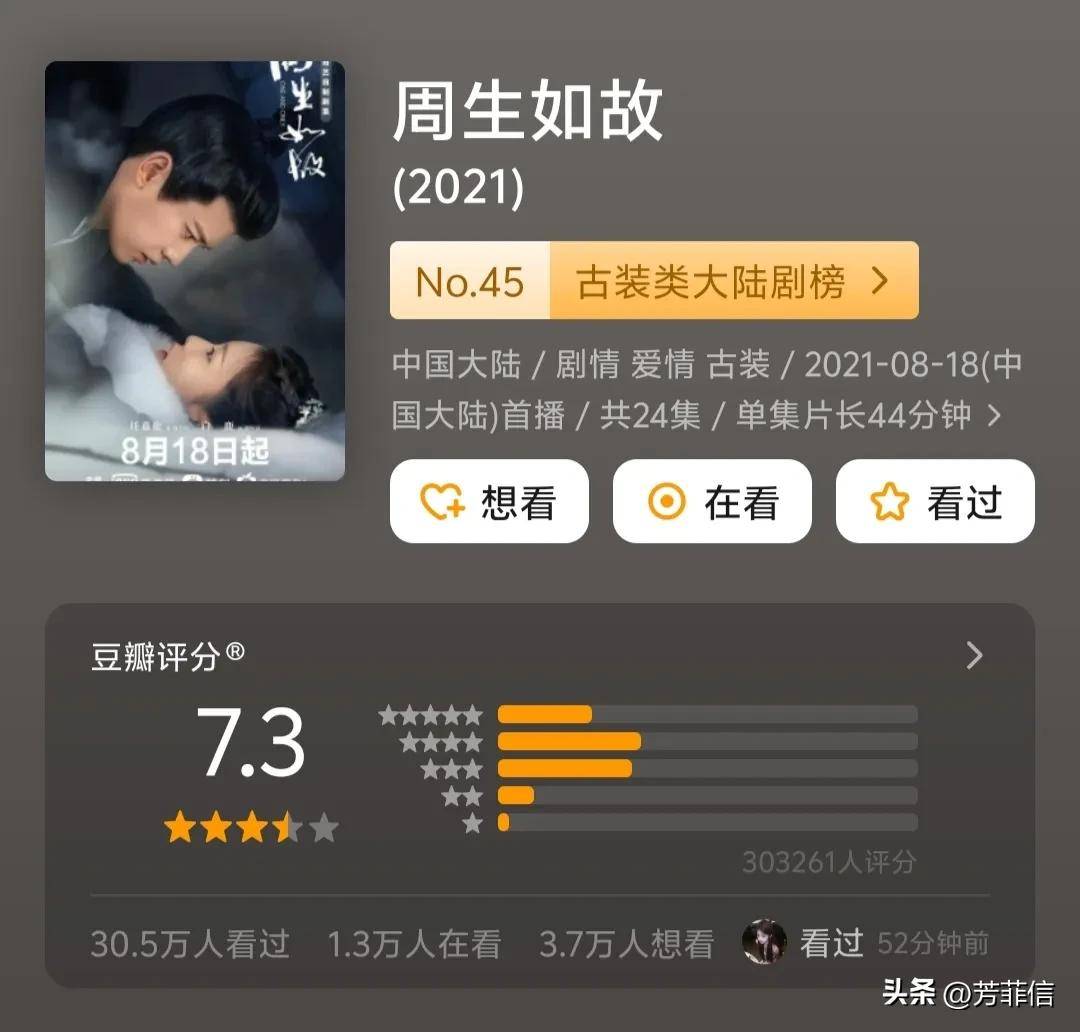Screen dimensions: 1080x1032
Task: Open the 豆瓣评分 rating details
Action: click(x=974, y=656)
